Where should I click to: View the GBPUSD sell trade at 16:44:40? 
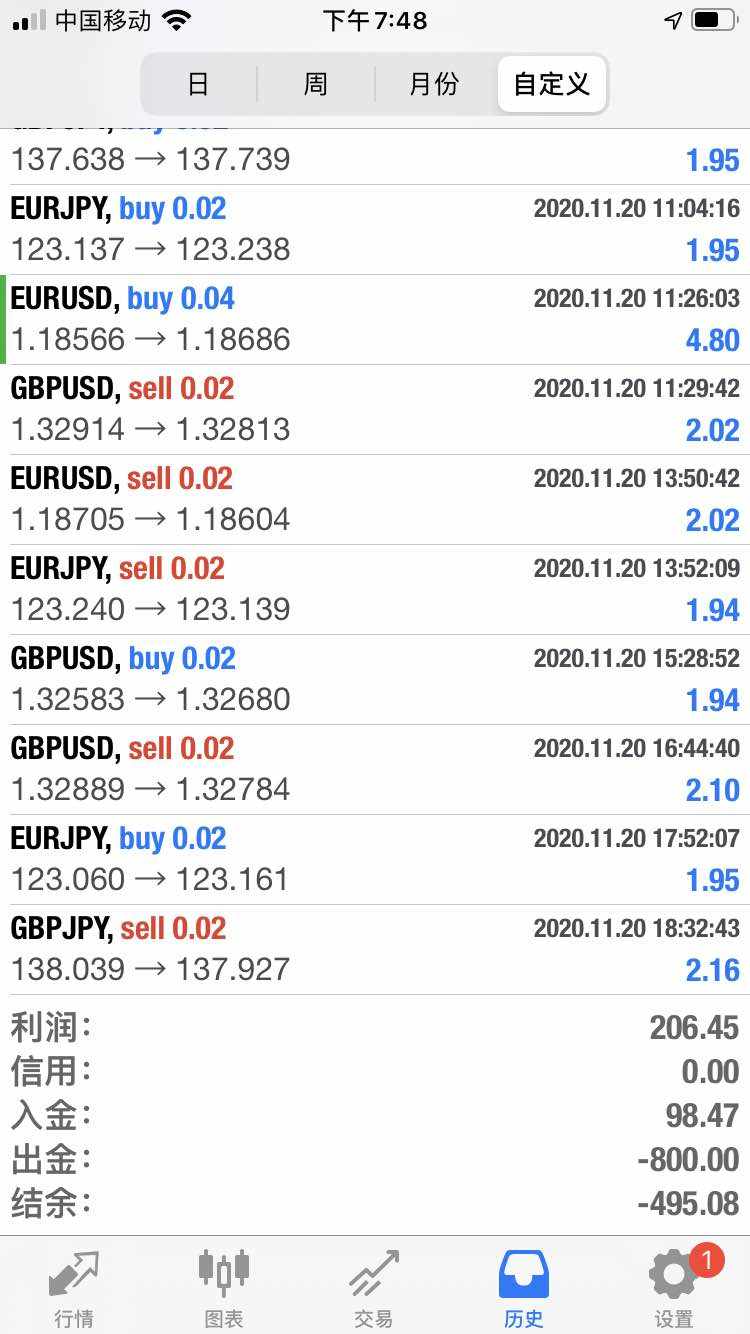tap(375, 769)
